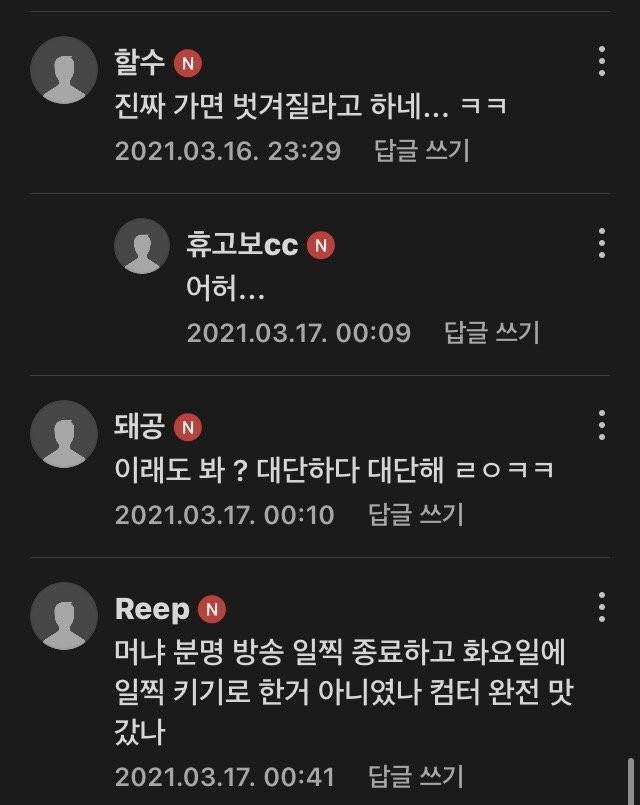Tap 답글 쓰기 under Reep's comment
The width and height of the screenshot is (640, 805).
click(416, 777)
